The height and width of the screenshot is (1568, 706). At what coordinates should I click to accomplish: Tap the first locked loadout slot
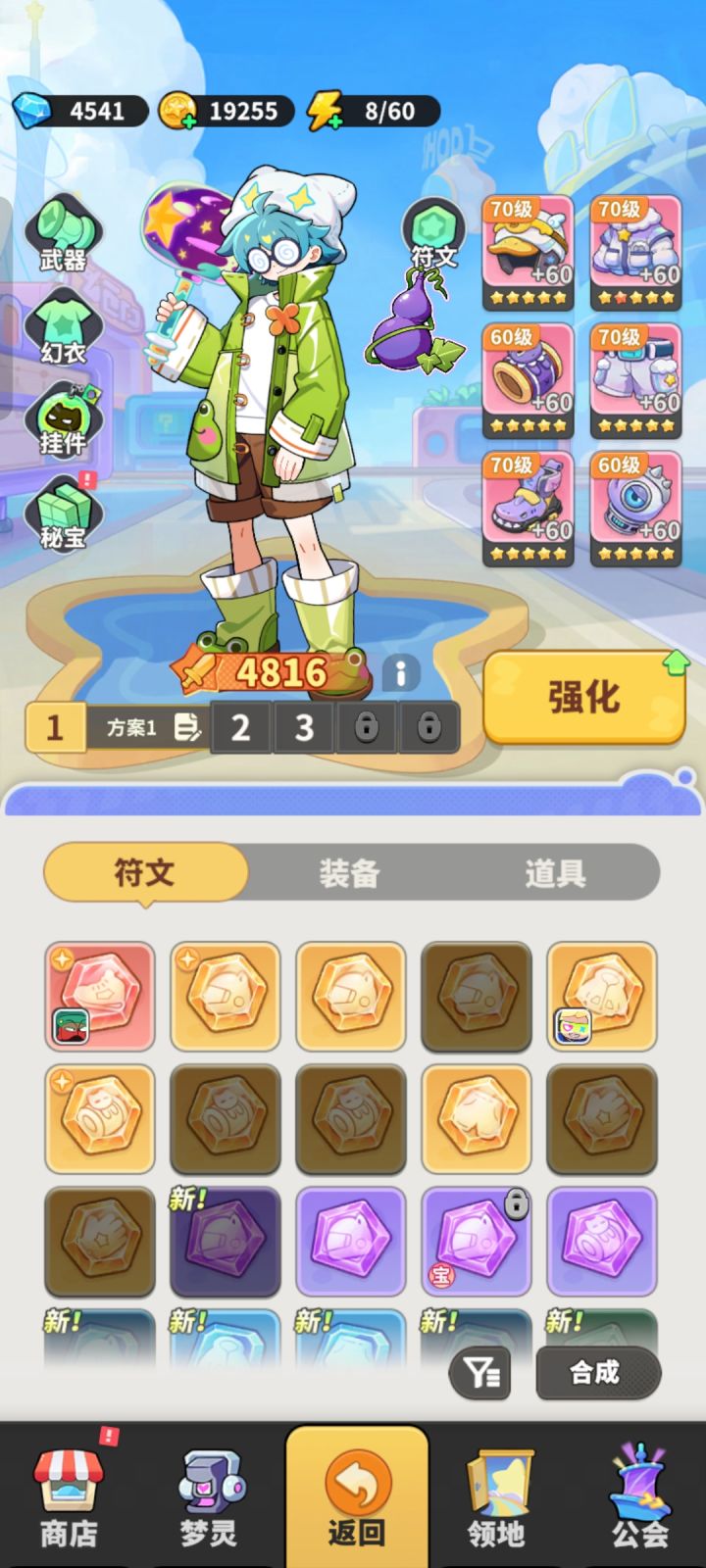coord(367,727)
